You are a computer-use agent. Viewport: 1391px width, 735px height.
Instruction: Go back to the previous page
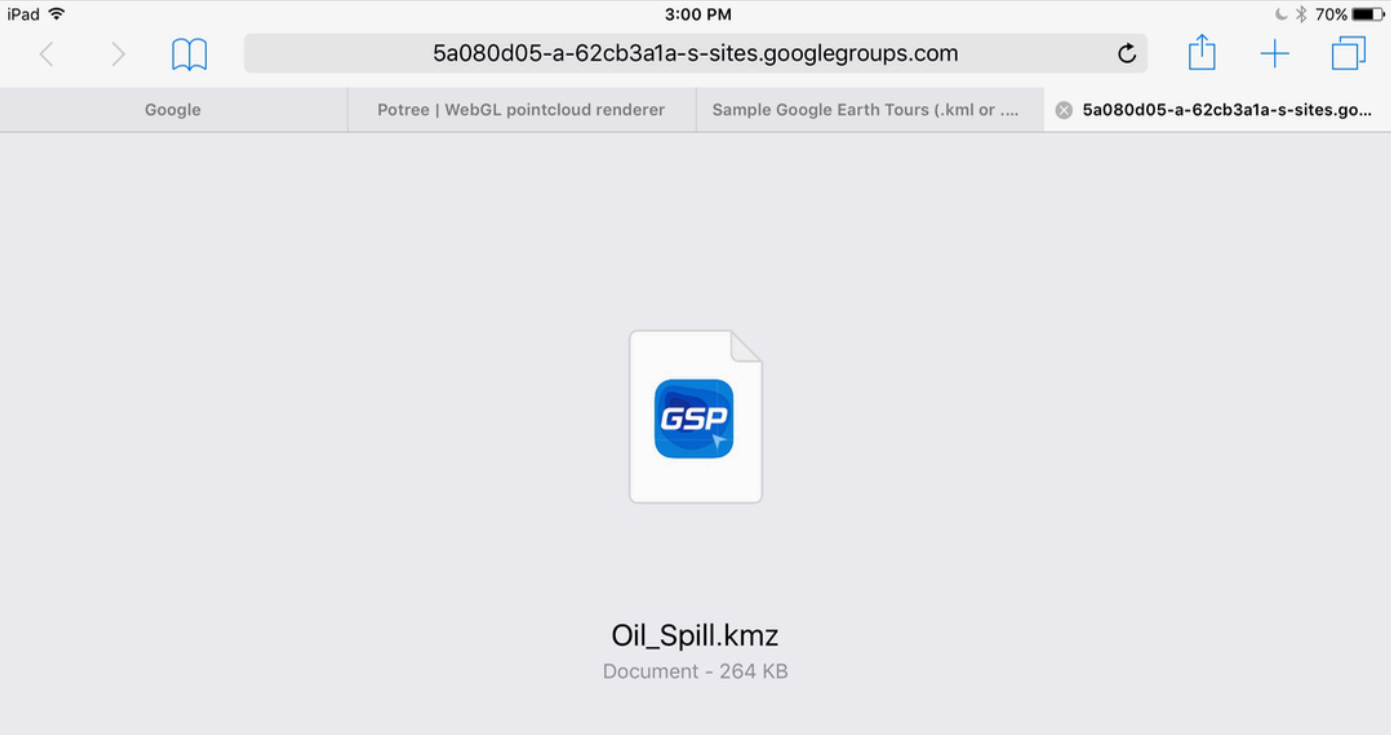click(x=46, y=54)
